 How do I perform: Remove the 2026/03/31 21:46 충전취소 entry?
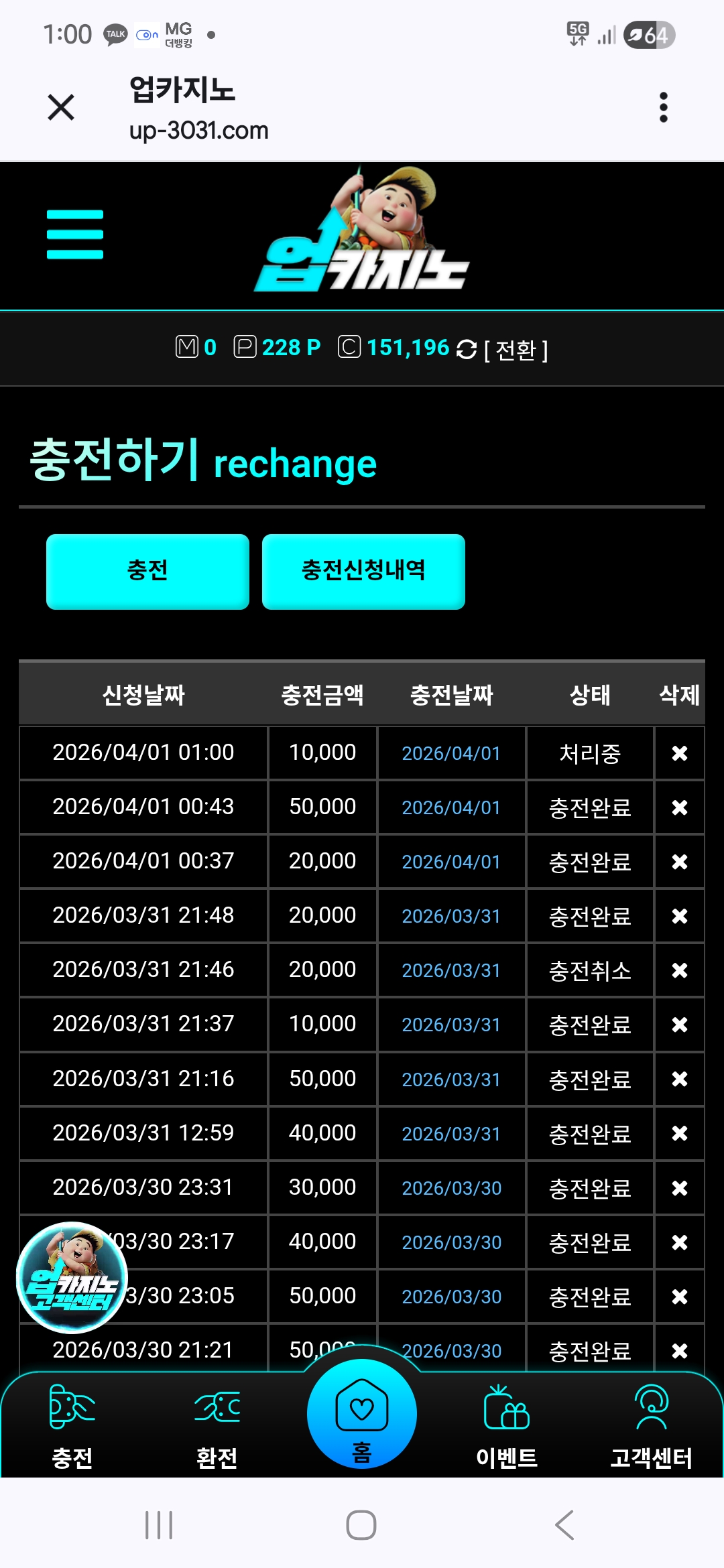coord(679,970)
